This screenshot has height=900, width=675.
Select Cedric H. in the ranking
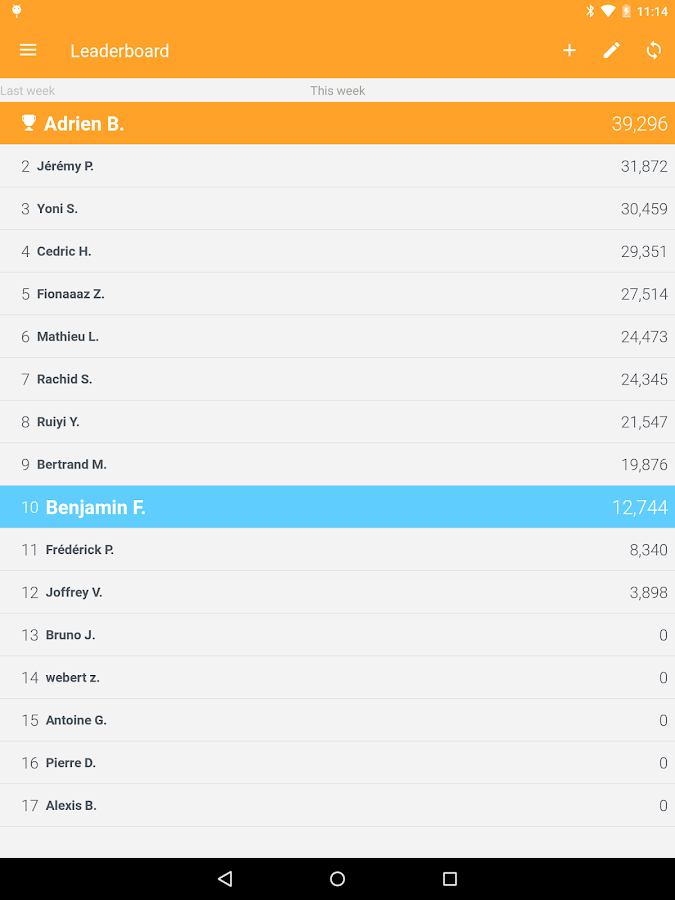point(338,251)
